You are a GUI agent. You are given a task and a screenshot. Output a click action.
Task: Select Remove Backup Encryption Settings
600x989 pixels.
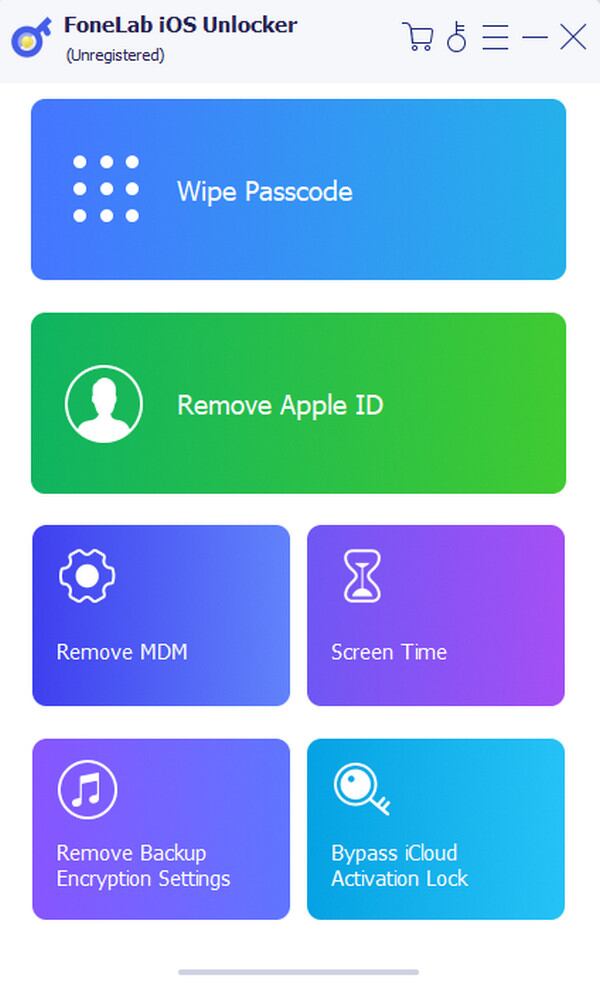pyautogui.click(x=161, y=829)
